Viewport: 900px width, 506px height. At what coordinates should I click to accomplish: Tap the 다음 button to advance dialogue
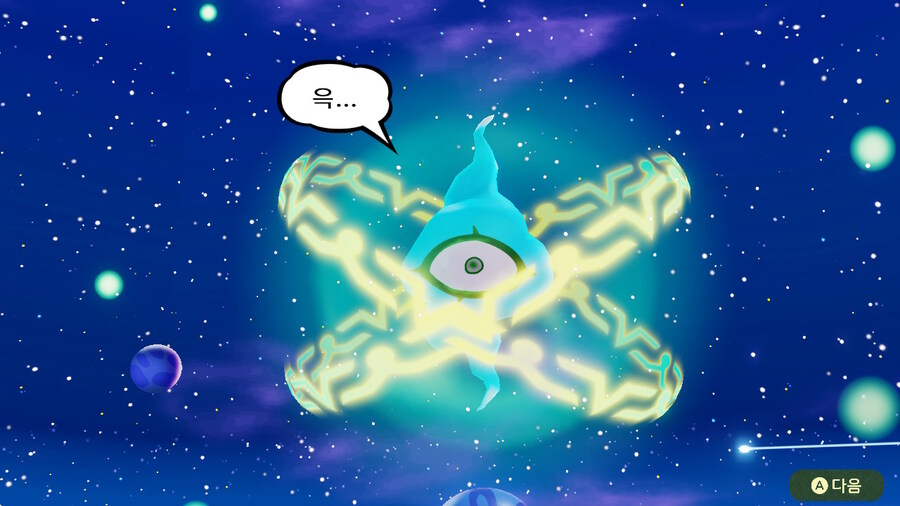point(836,486)
